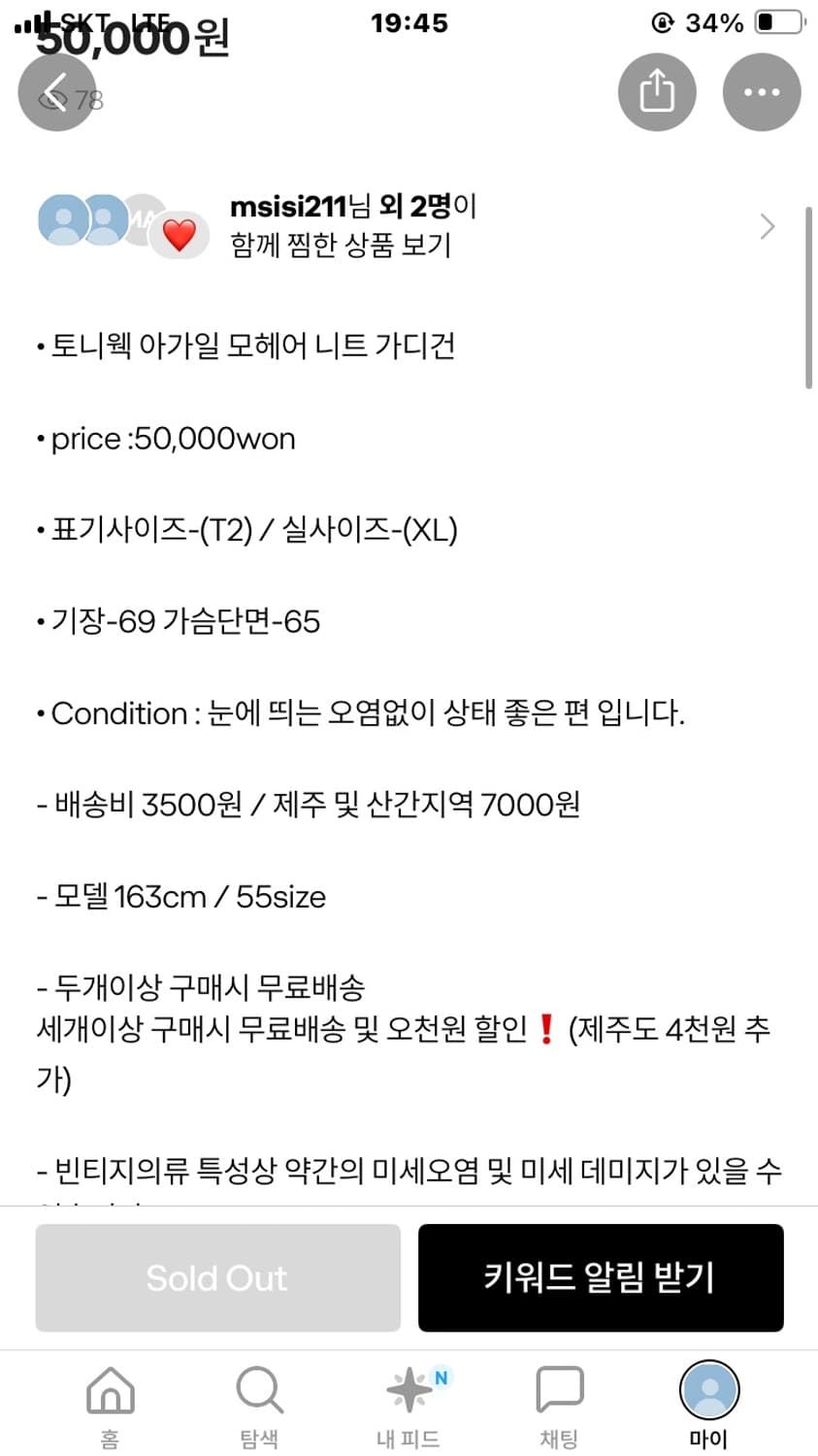Tap the first liker's avatar thumbnail

click(x=60, y=218)
